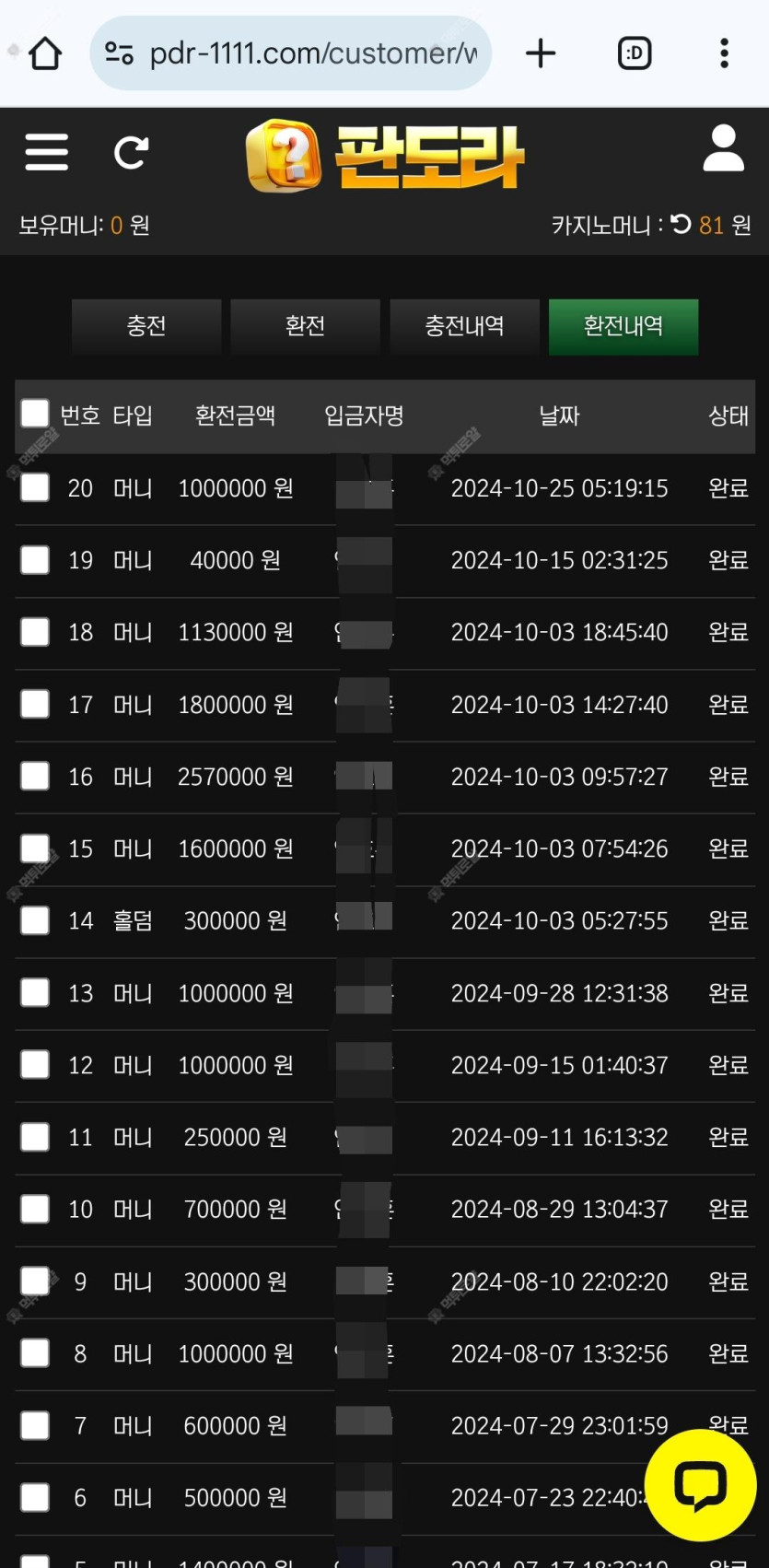Open the browser tab switcher
769x1568 pixels.
click(x=635, y=53)
